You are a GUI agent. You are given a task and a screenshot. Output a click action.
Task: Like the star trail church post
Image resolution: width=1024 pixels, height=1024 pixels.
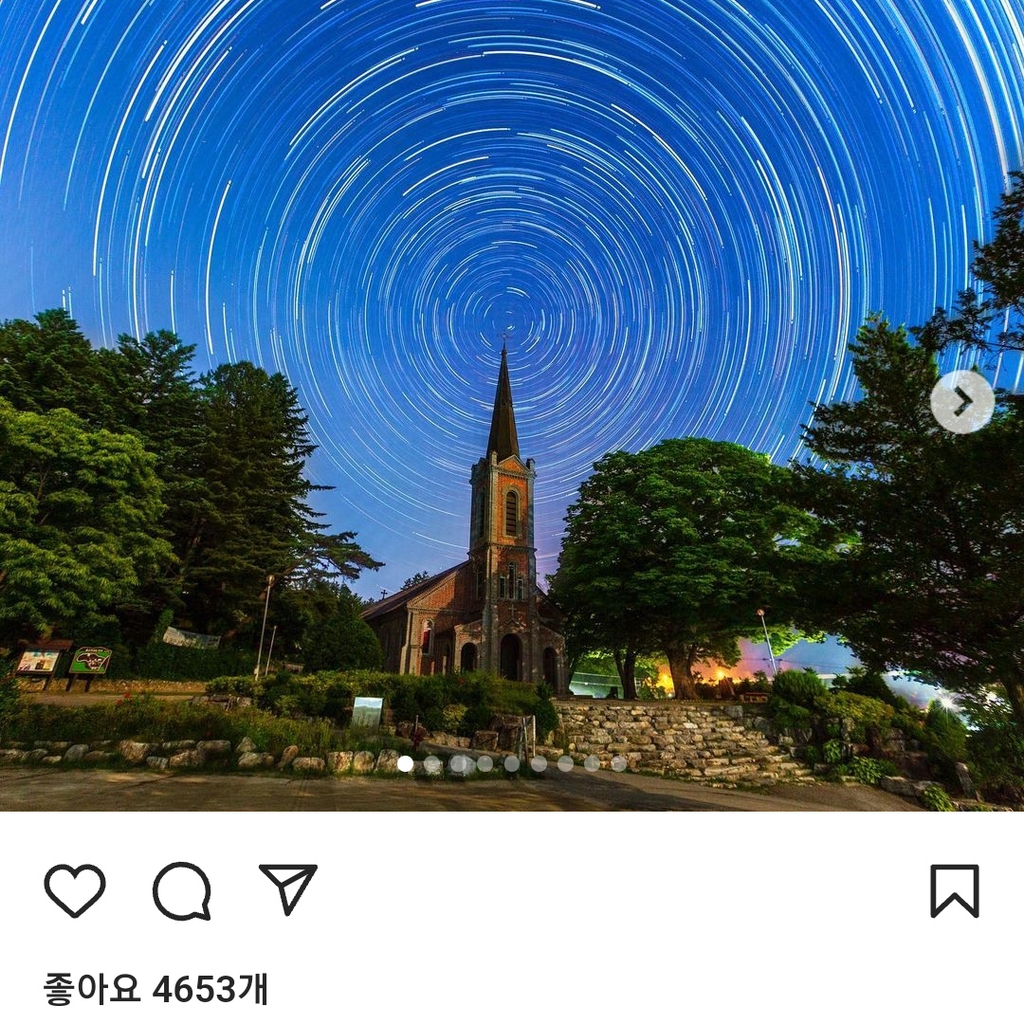coord(74,890)
